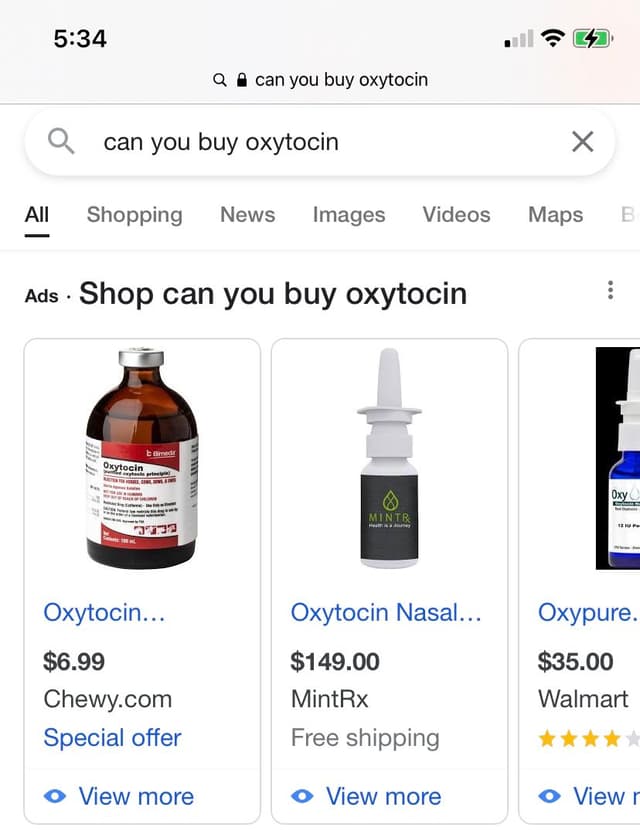The height and width of the screenshot is (831, 640).
Task: Open the Images tab
Action: pos(348,215)
